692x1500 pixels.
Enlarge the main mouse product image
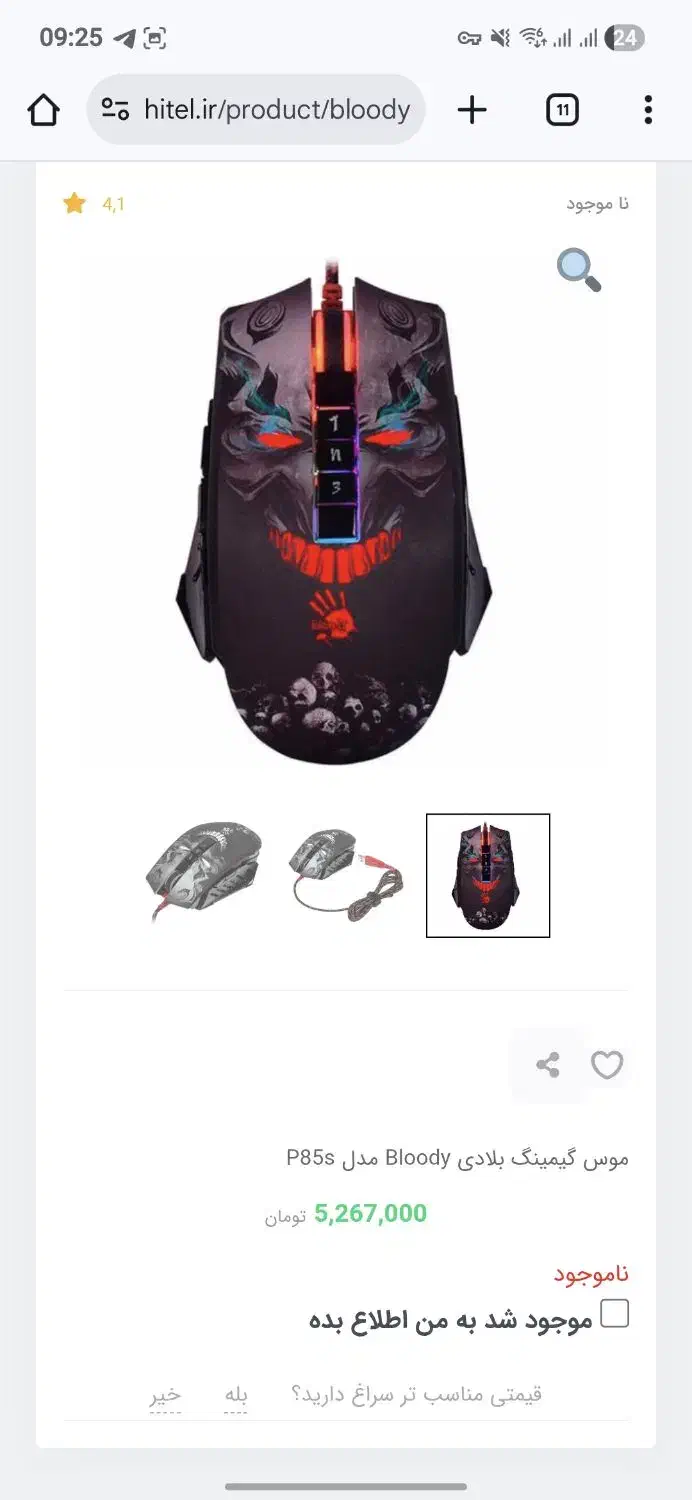(x=335, y=510)
